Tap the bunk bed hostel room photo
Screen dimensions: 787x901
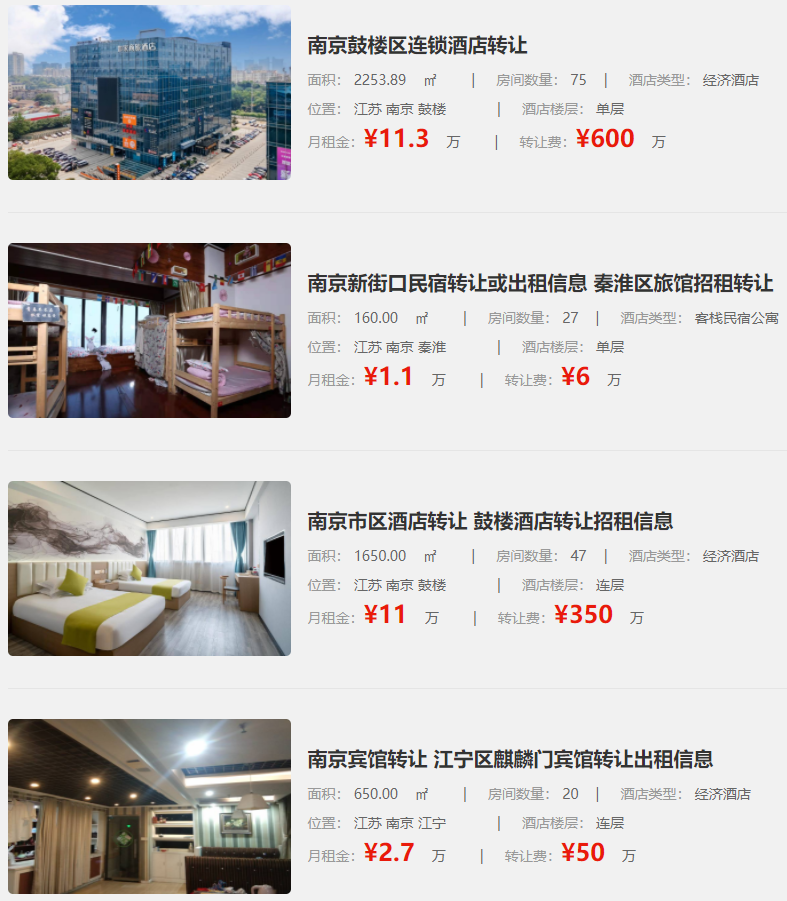149,330
